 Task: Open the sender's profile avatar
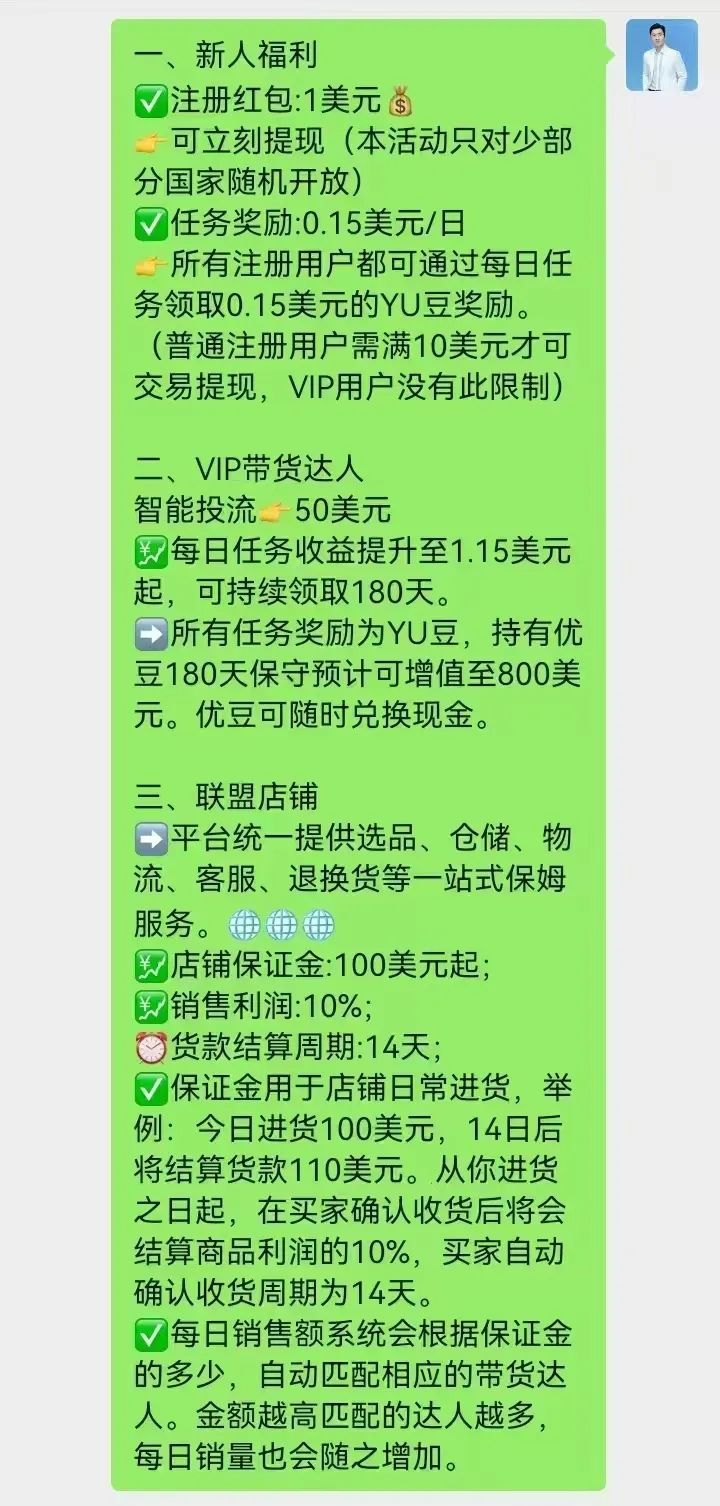point(661,55)
